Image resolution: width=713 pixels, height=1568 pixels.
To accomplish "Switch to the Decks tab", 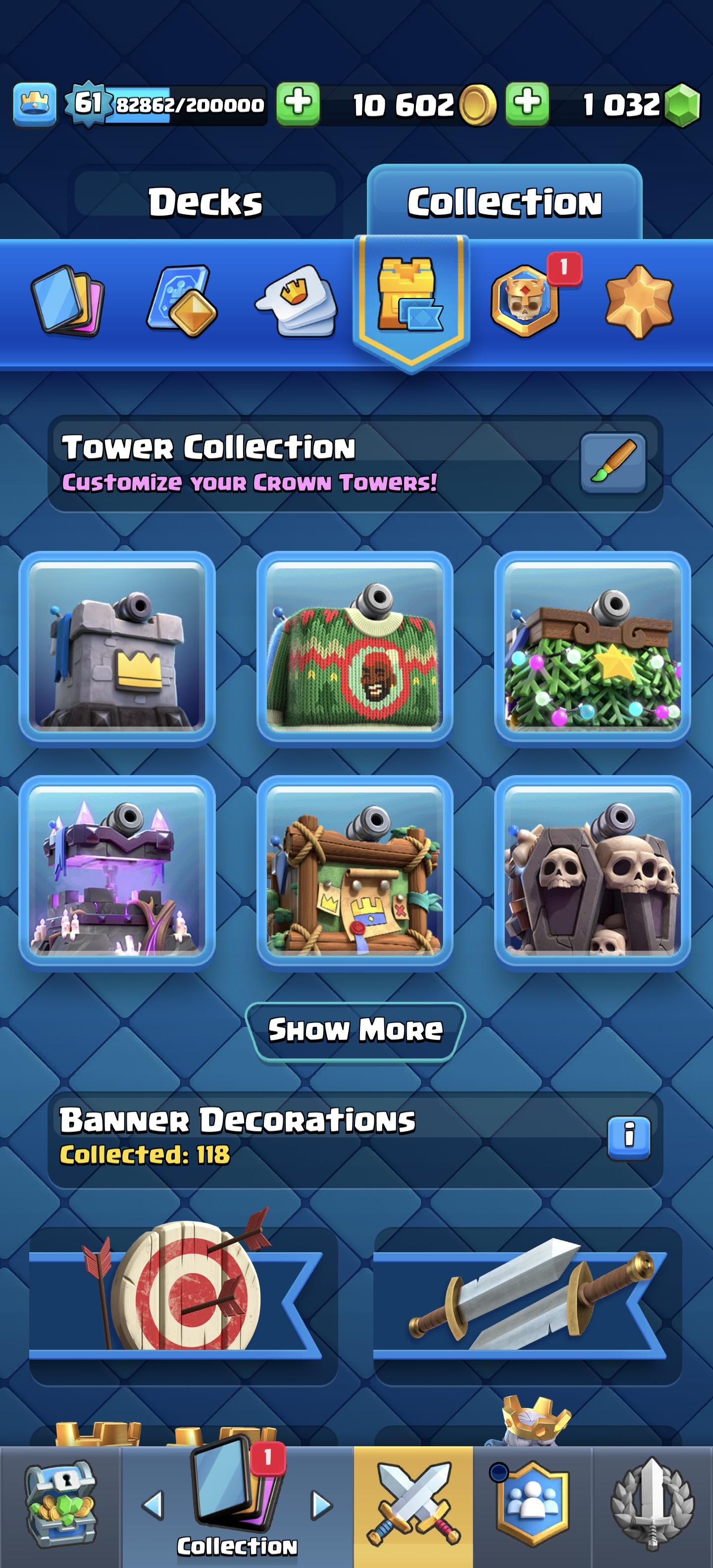I will pyautogui.click(x=205, y=202).
